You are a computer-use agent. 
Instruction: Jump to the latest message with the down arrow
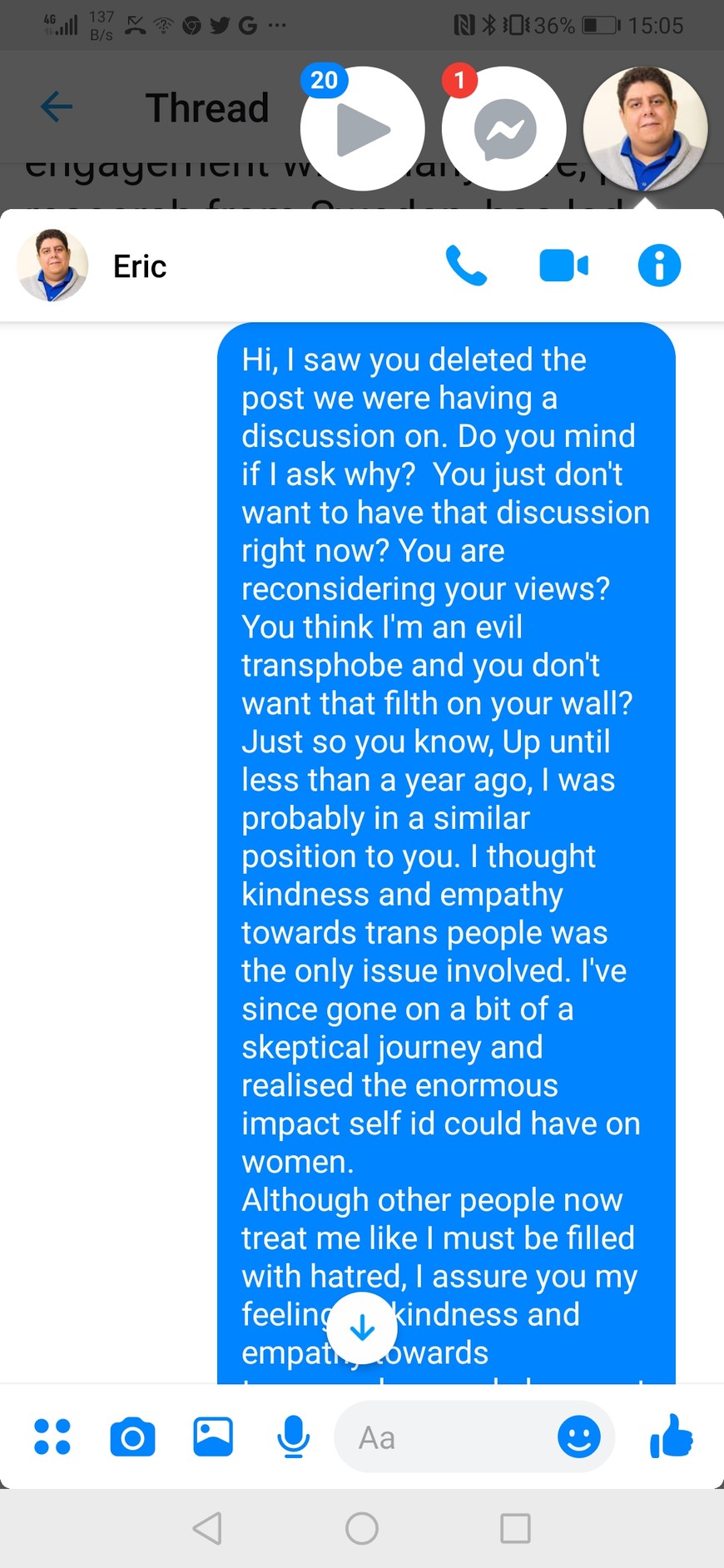pyautogui.click(x=362, y=1329)
